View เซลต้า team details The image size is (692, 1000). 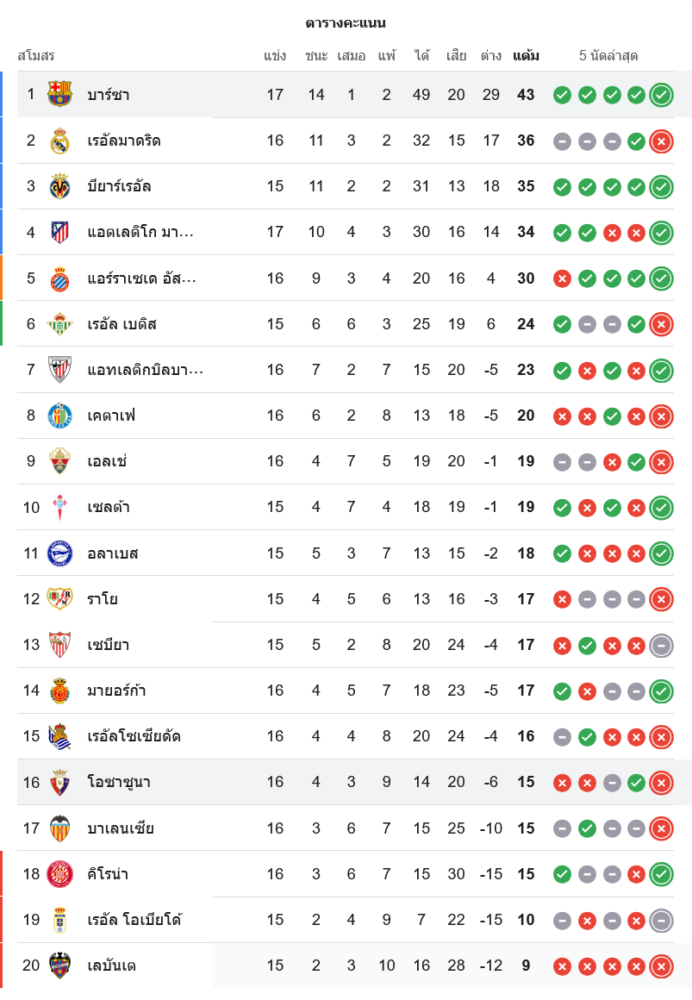[108, 508]
